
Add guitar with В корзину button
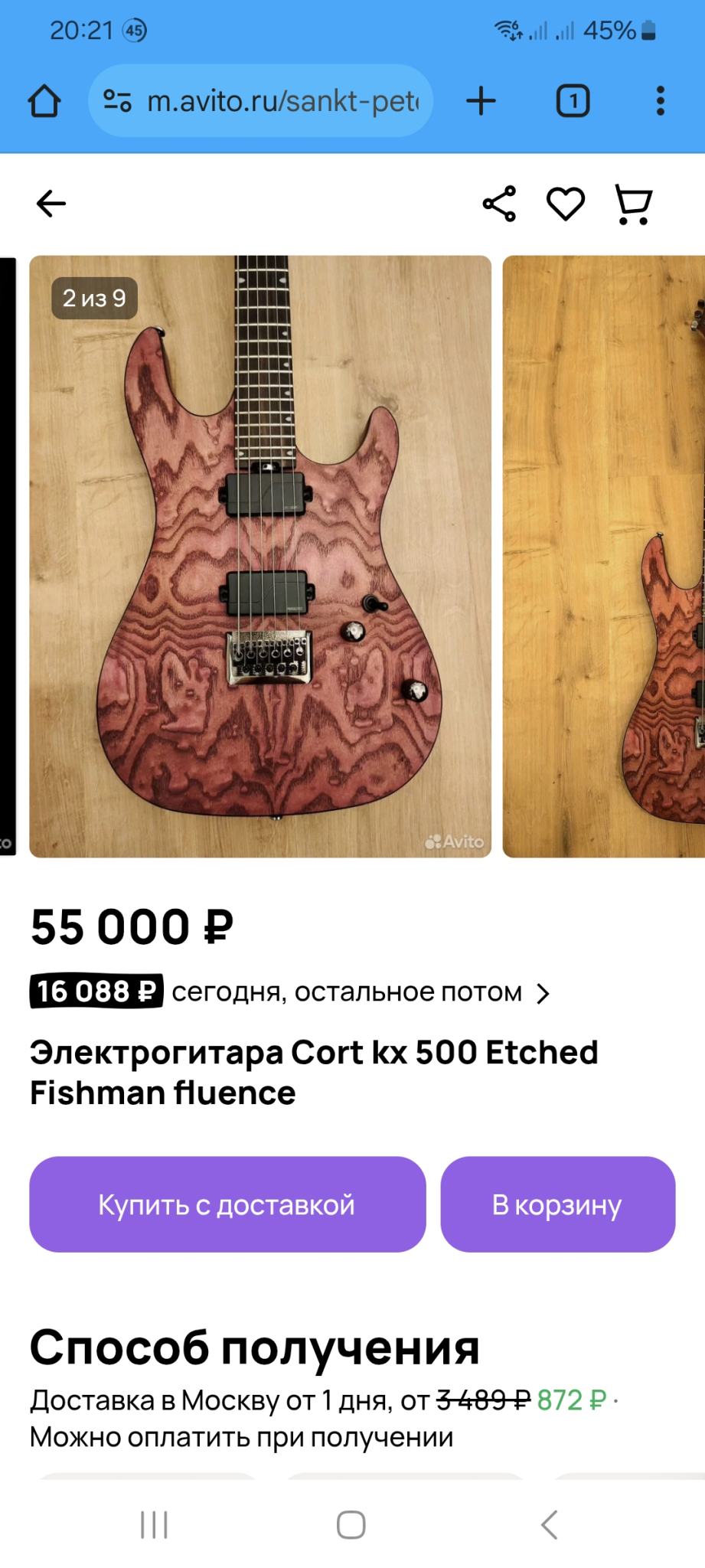click(x=557, y=1204)
